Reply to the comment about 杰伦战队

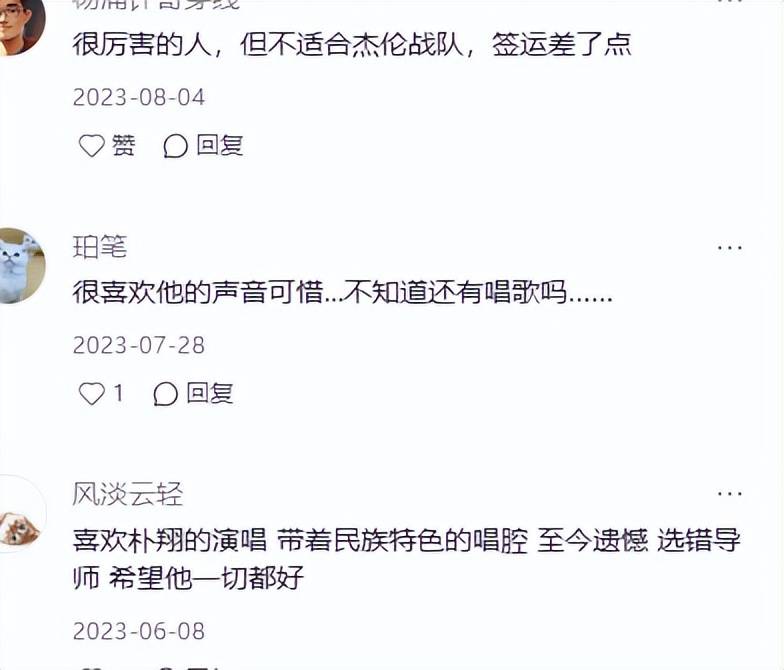coord(204,146)
